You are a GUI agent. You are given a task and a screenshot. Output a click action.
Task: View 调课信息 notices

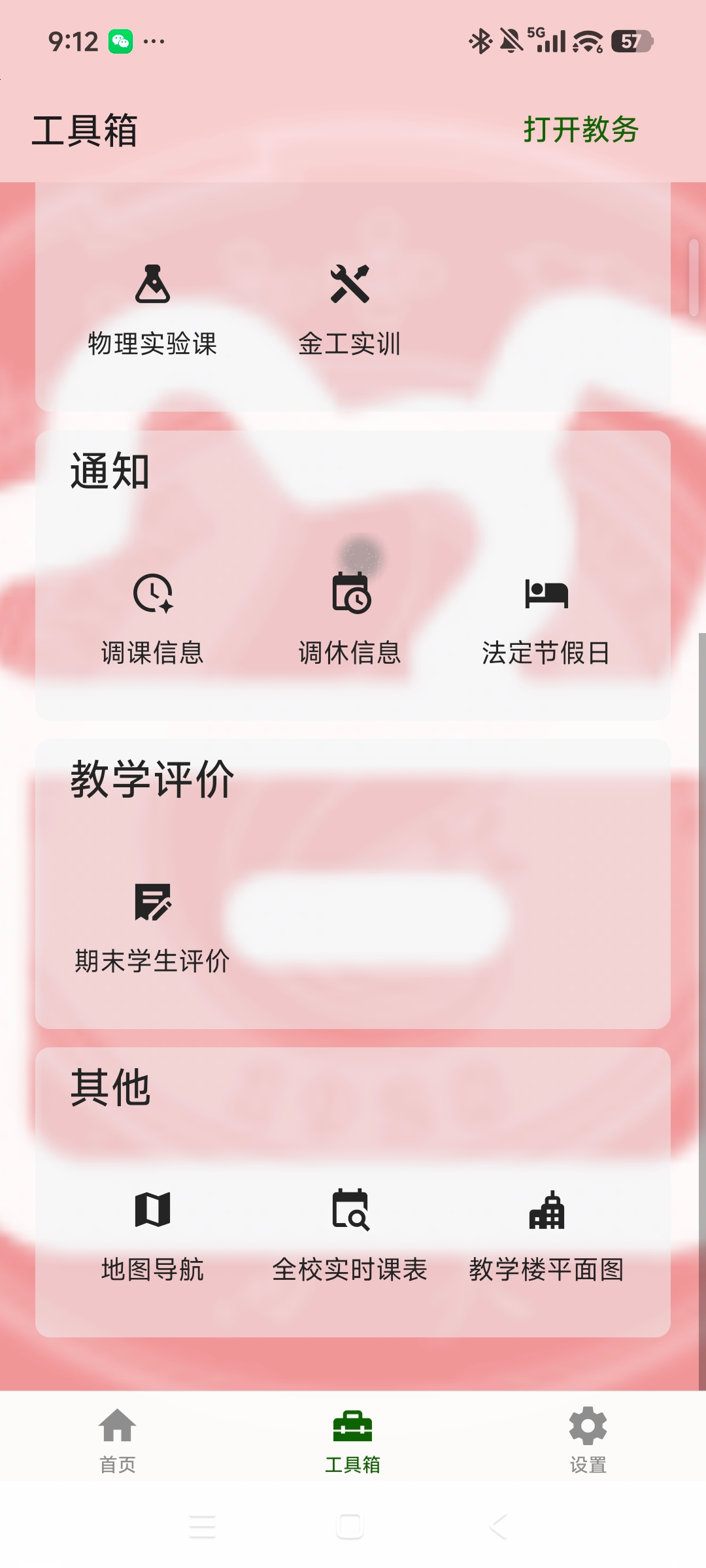(x=153, y=619)
